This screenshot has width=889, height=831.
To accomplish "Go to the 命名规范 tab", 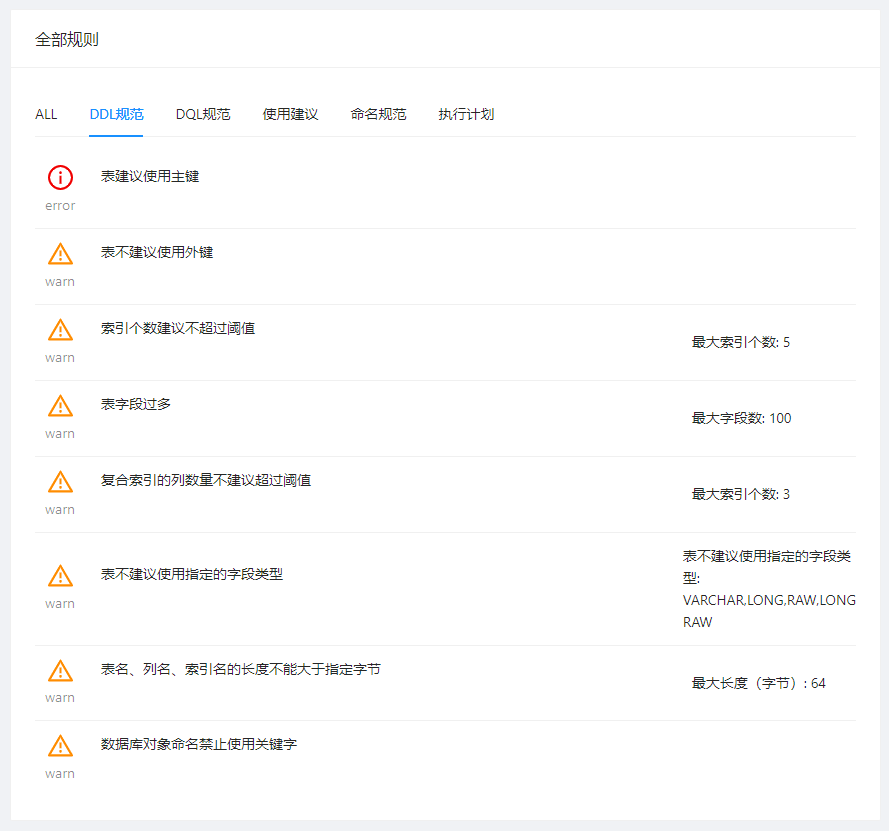I will [x=378, y=114].
